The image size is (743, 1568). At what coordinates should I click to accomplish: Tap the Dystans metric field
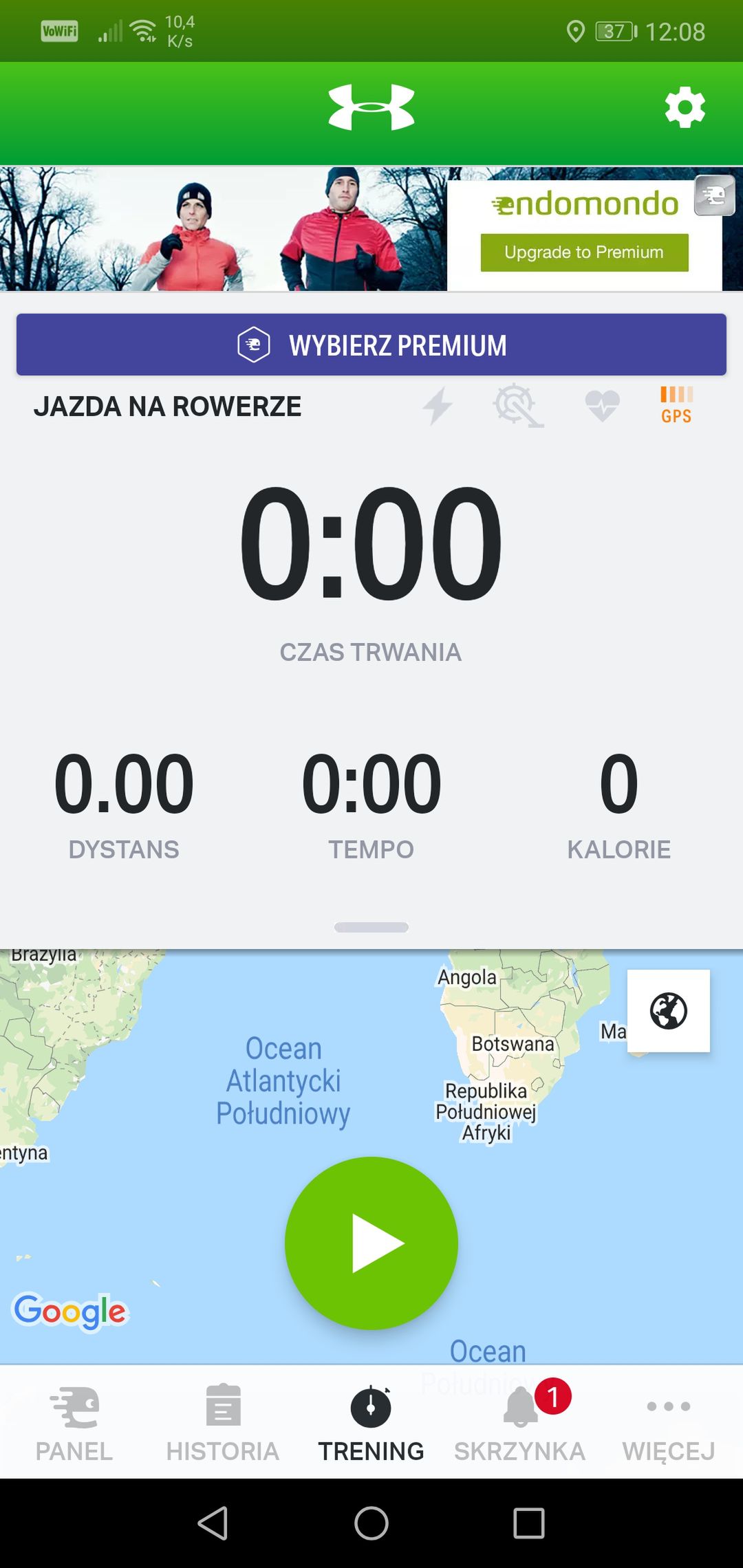(x=124, y=805)
